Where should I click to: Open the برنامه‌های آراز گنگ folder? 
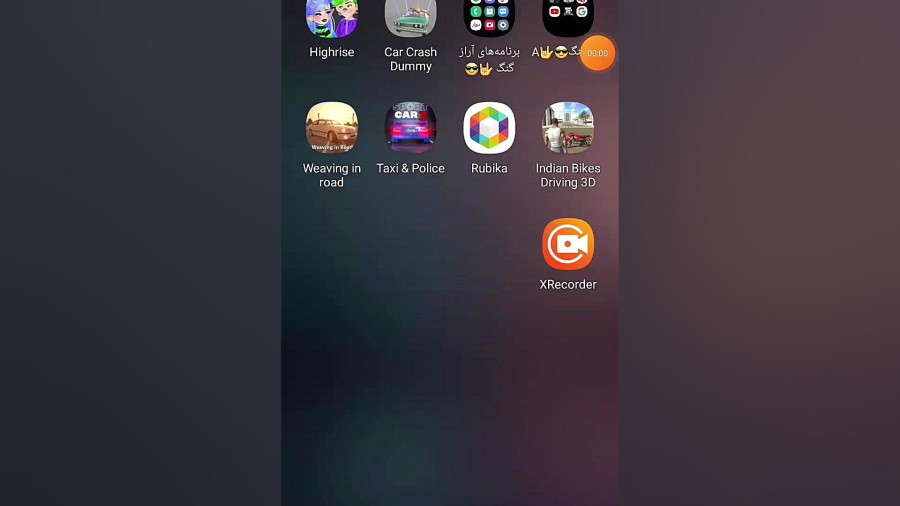[x=489, y=19]
